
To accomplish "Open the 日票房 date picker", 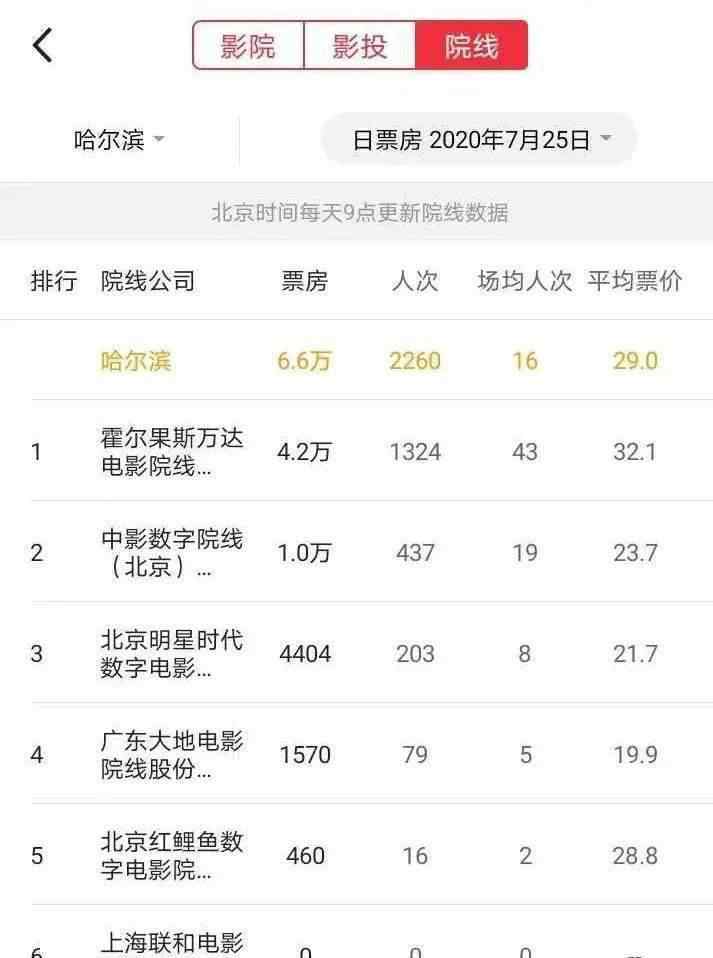I will coord(480,140).
